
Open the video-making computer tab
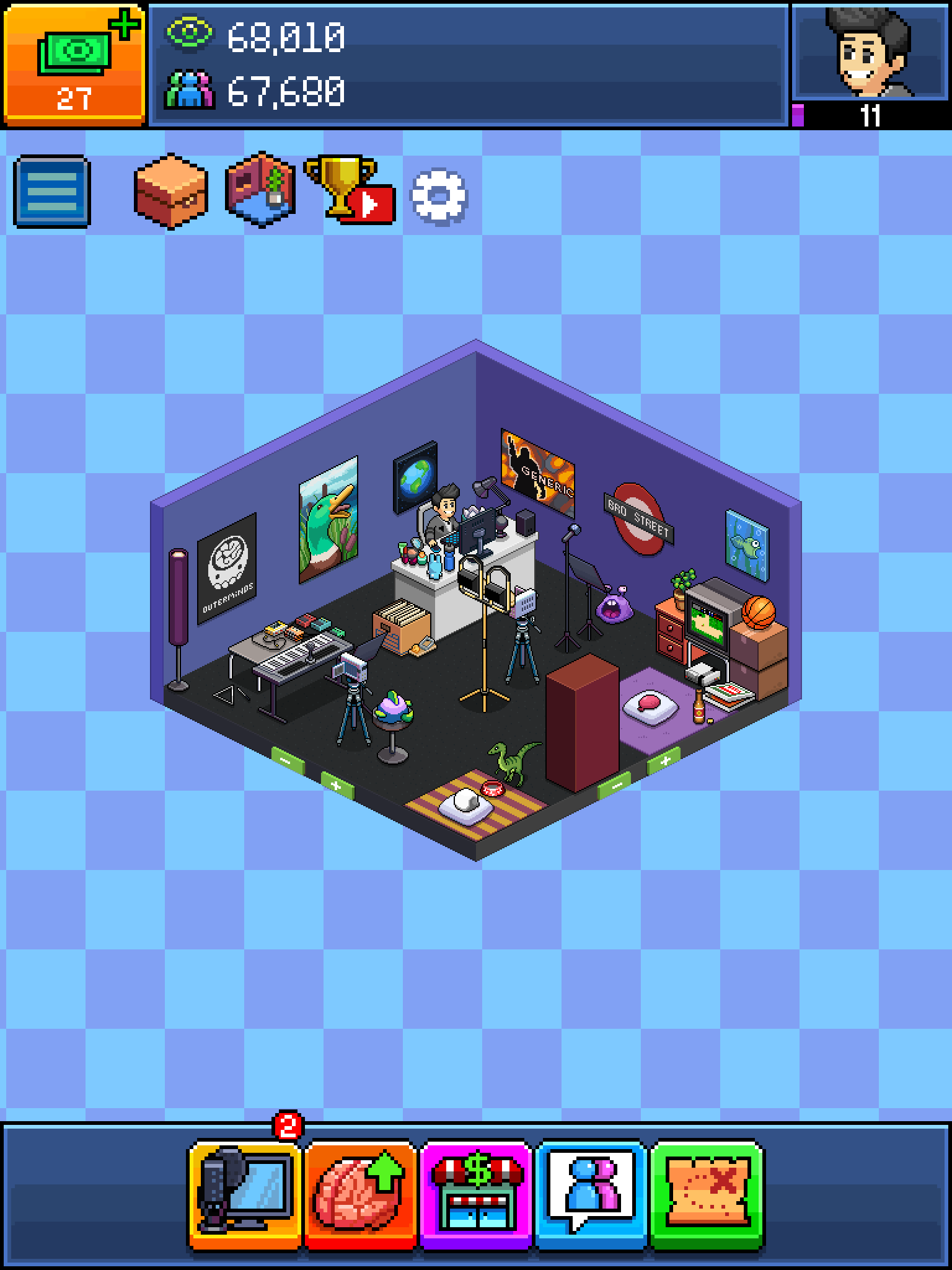tap(245, 1194)
